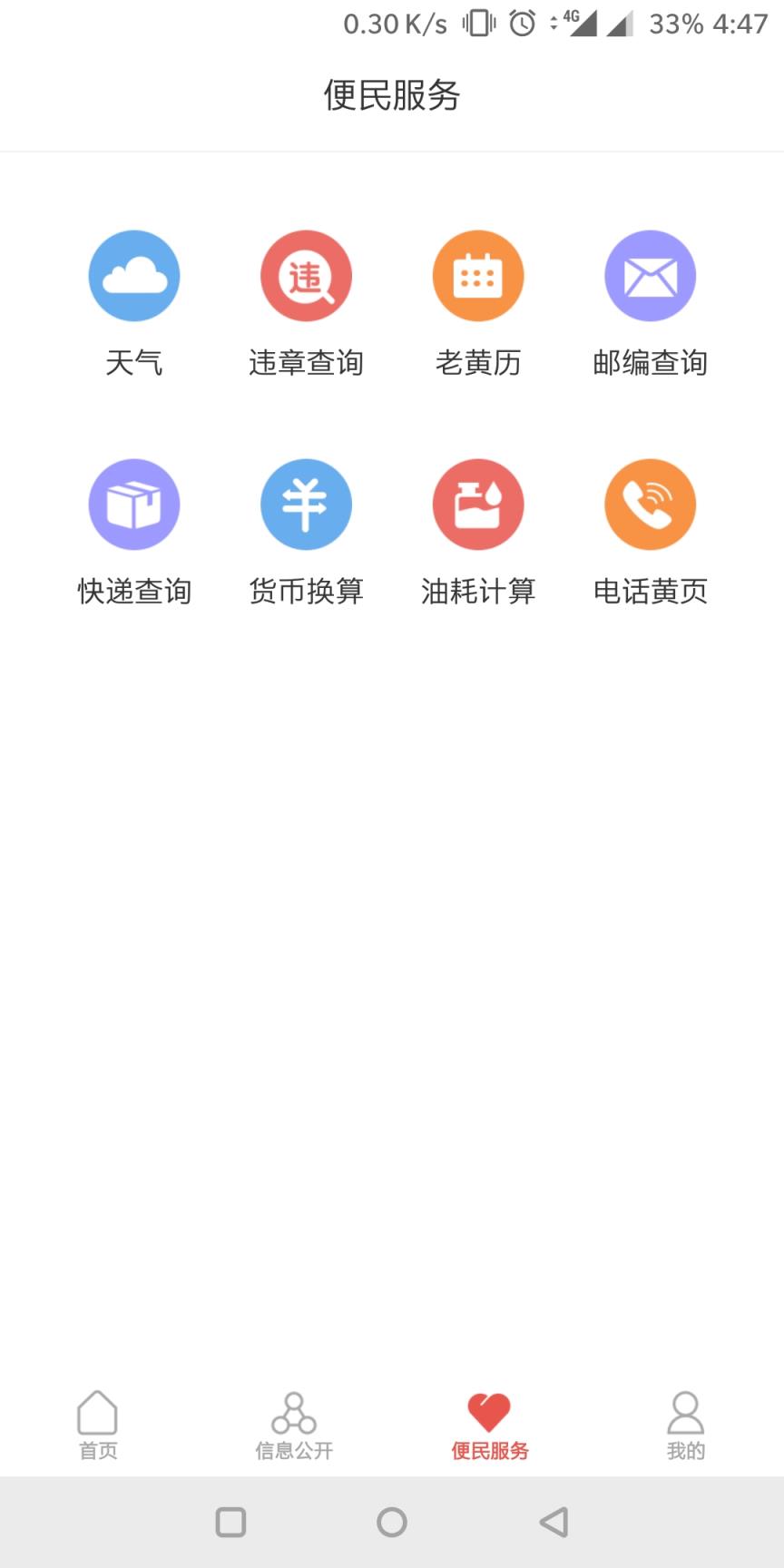784x1568 pixels.
Task: Open the 电话黄页 phone directory icon
Action: [x=650, y=505]
